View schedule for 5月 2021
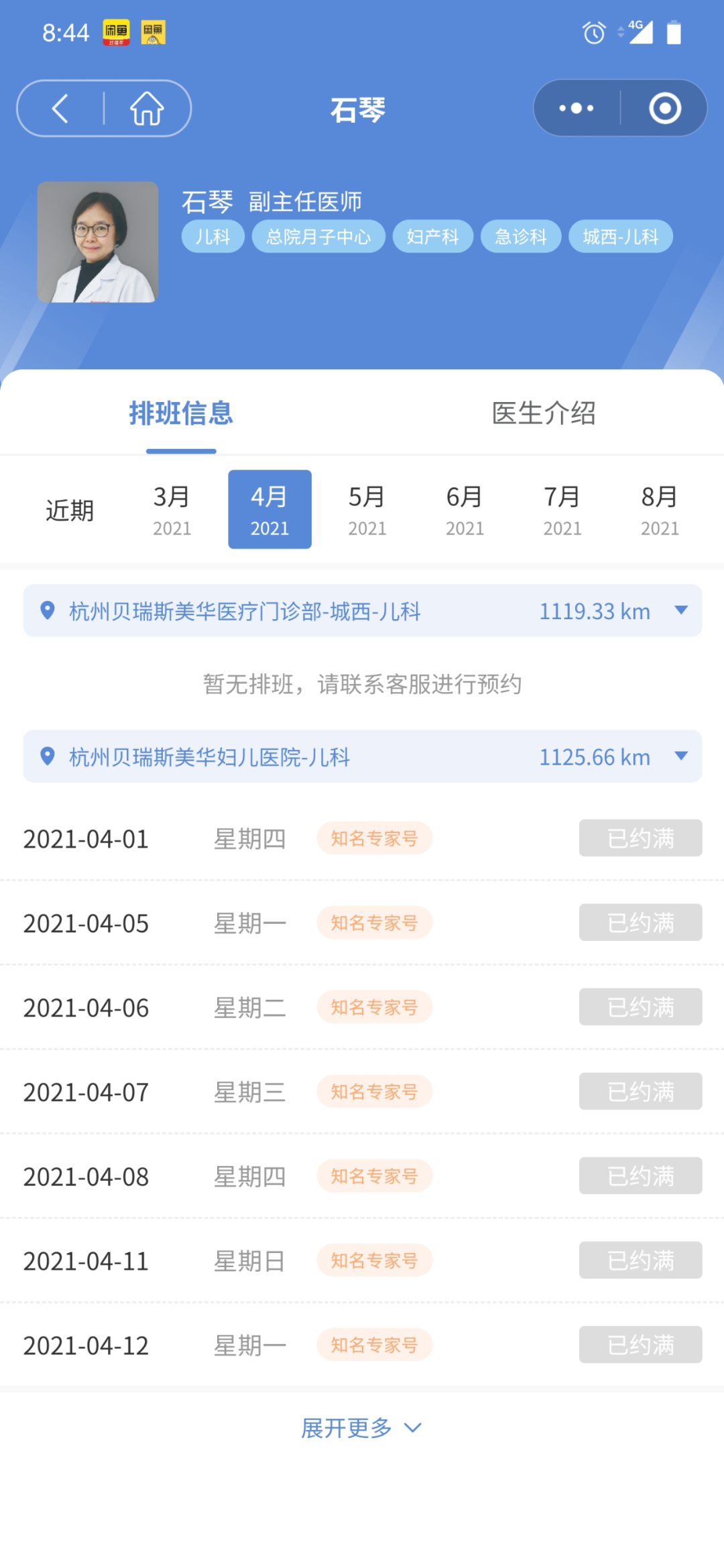Viewport: 724px width, 1568px height. [367, 511]
